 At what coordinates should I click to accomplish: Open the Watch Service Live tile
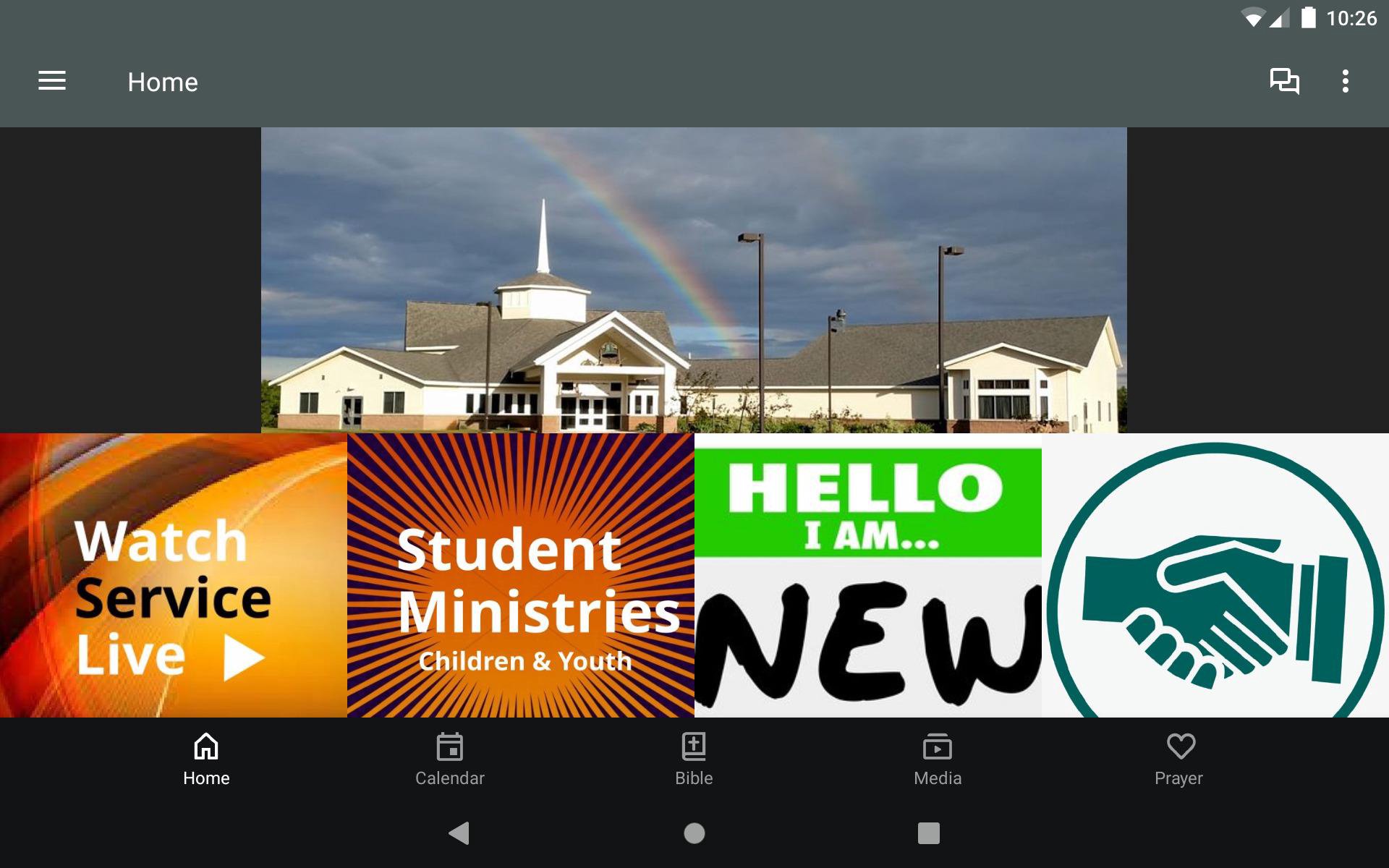(174, 575)
